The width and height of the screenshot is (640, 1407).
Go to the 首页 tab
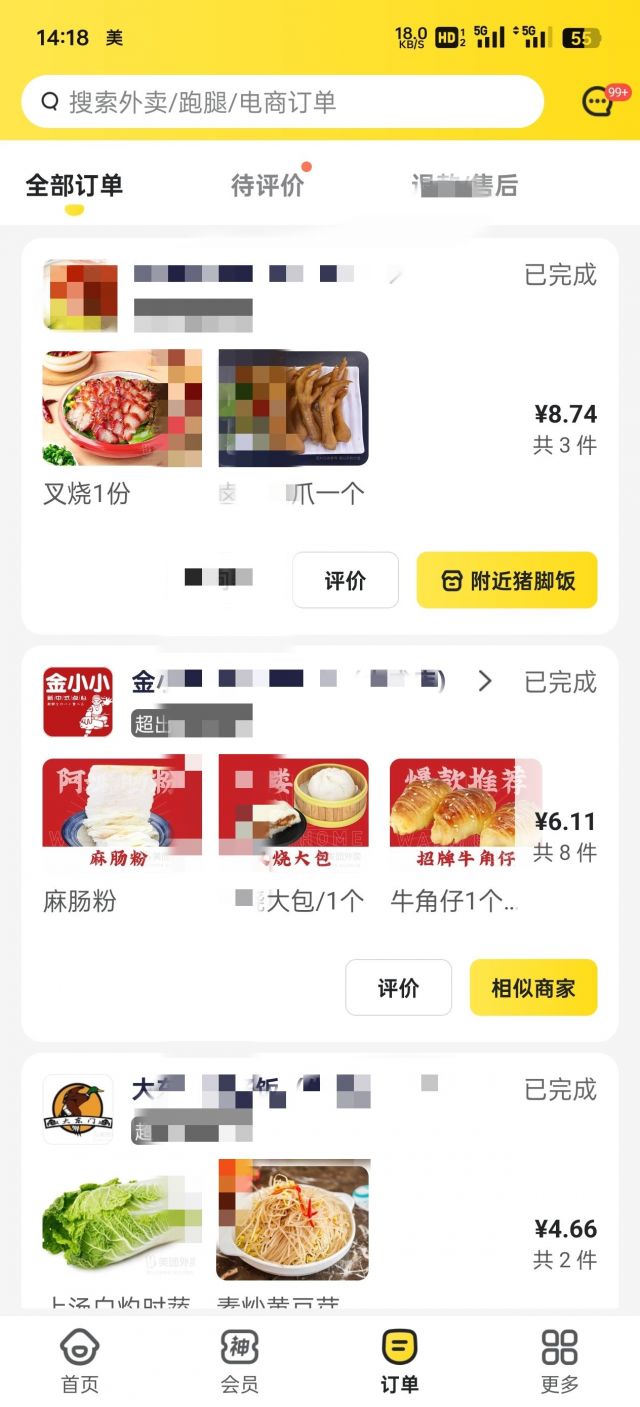tap(80, 1360)
